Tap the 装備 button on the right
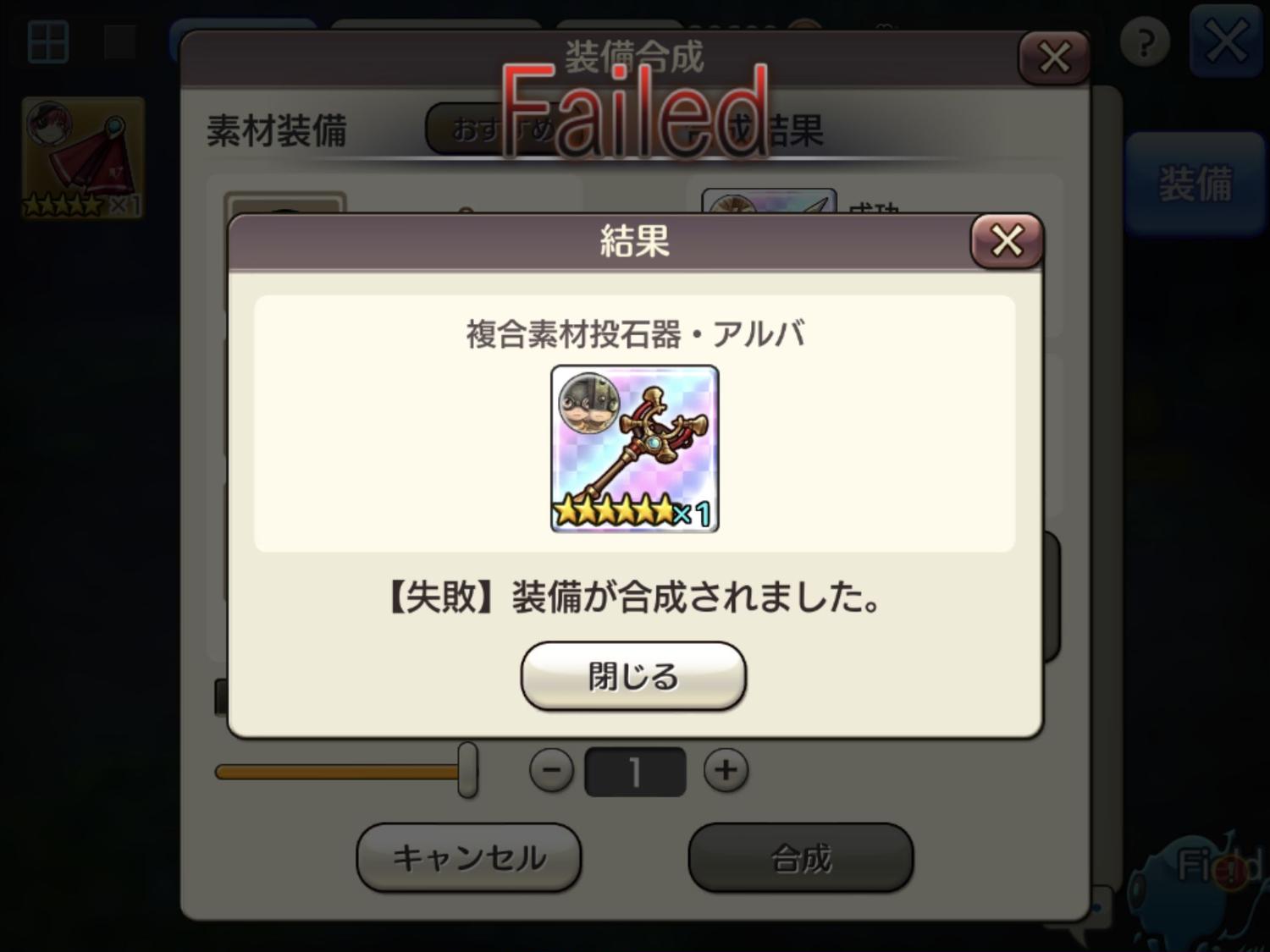 1195,184
